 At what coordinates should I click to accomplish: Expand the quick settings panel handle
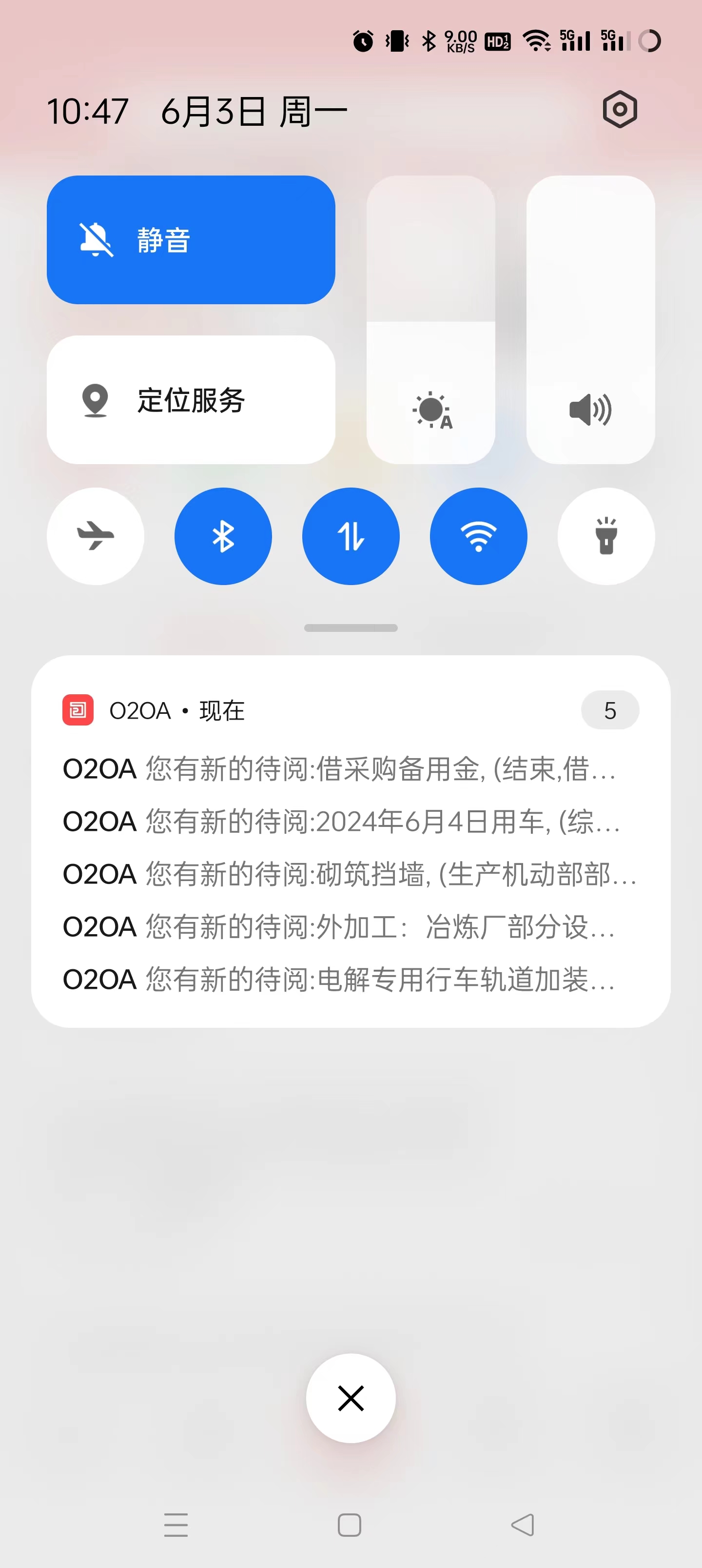coord(351,627)
